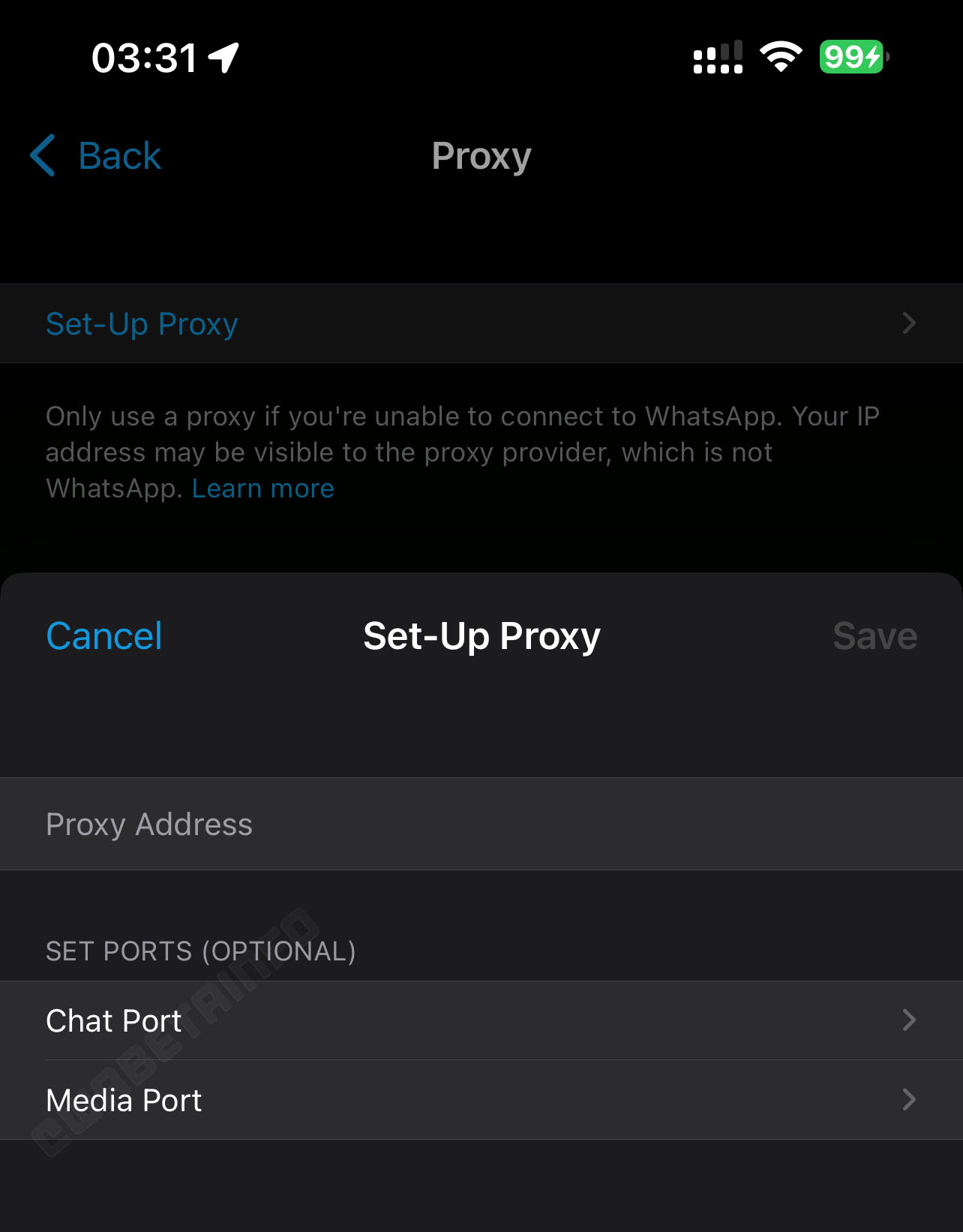963x1232 pixels.
Task: Tap Save to store proxy settings
Action: tap(874, 636)
